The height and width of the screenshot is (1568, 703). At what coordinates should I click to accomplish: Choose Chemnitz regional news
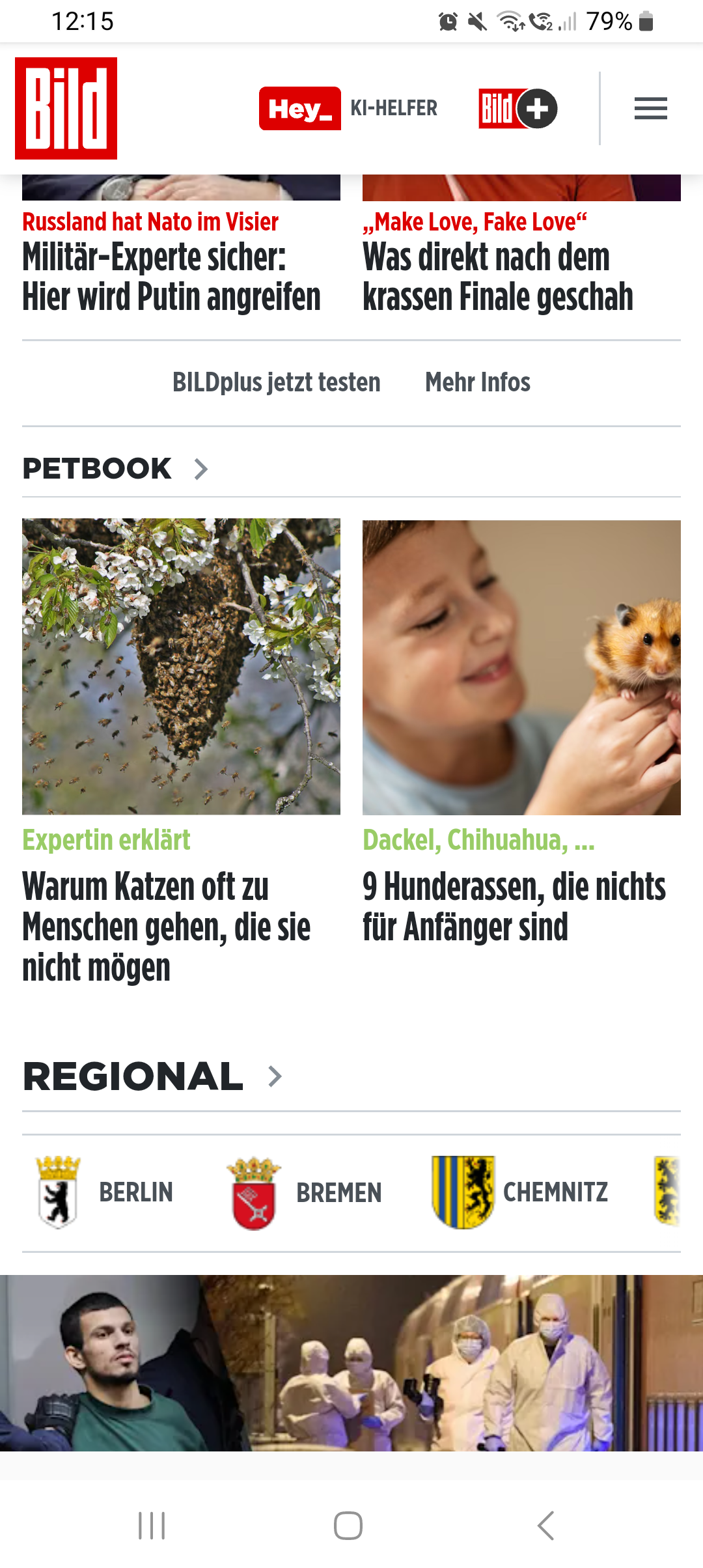[x=521, y=1192]
